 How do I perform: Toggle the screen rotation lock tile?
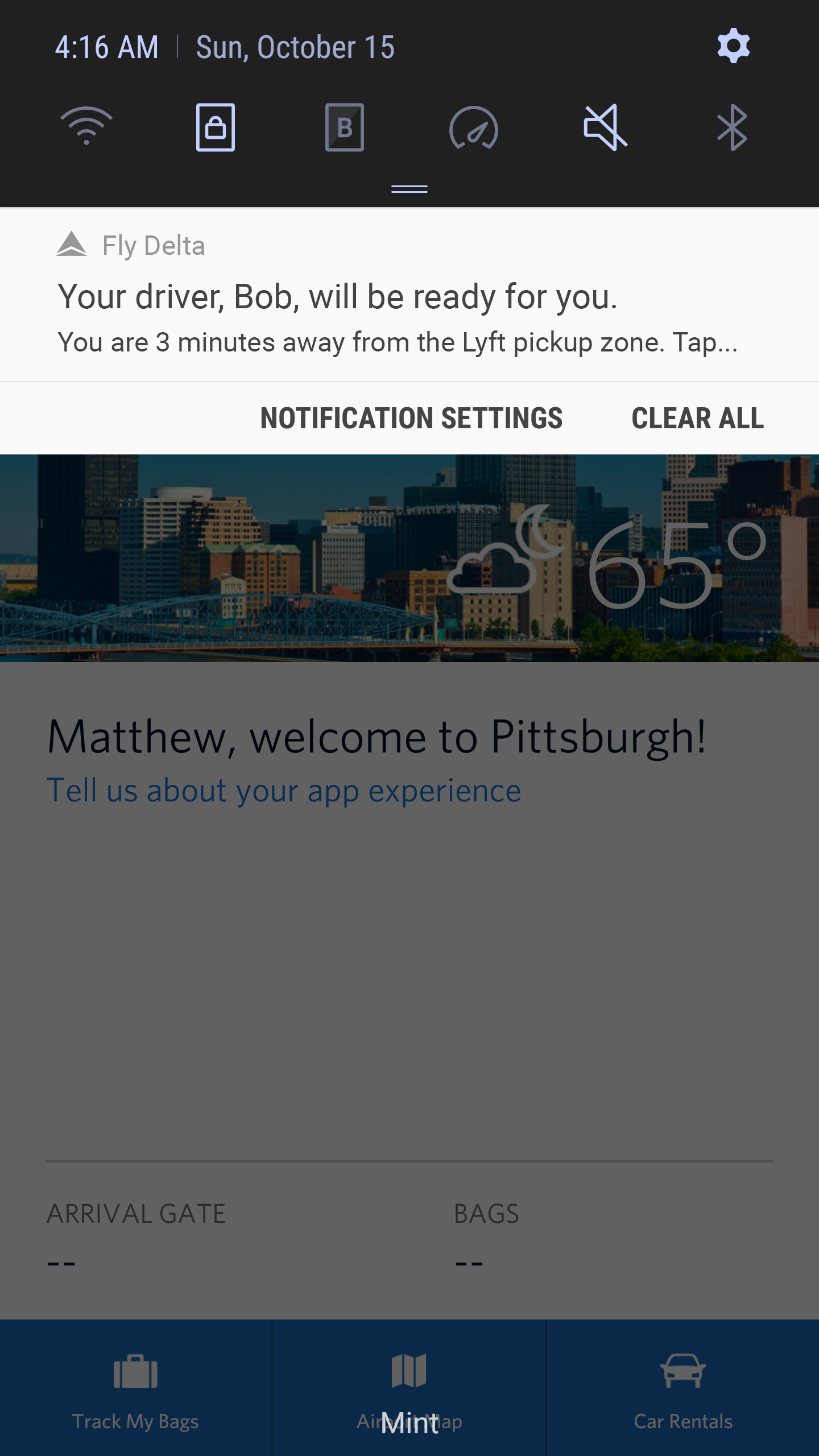click(x=216, y=127)
